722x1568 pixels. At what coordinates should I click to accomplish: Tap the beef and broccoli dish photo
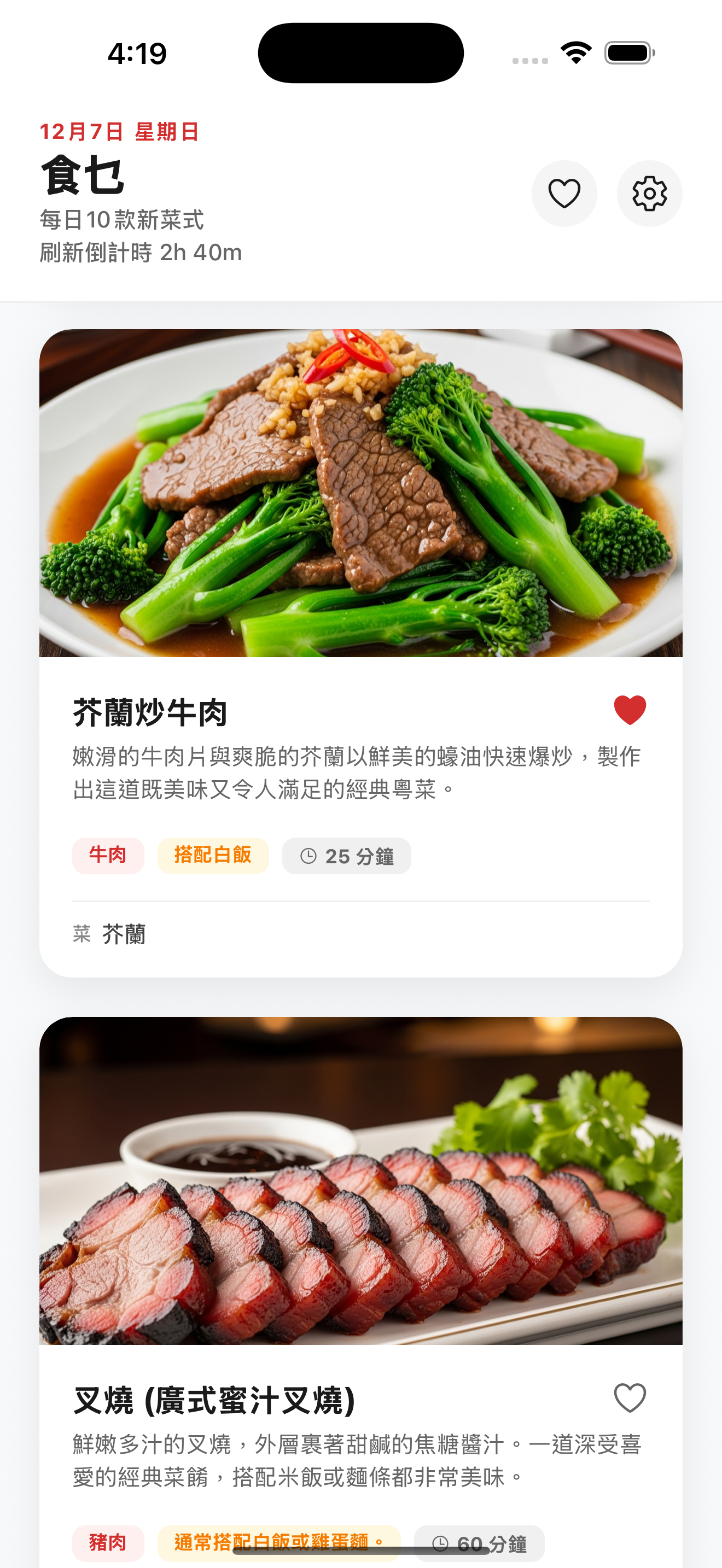[x=360, y=493]
